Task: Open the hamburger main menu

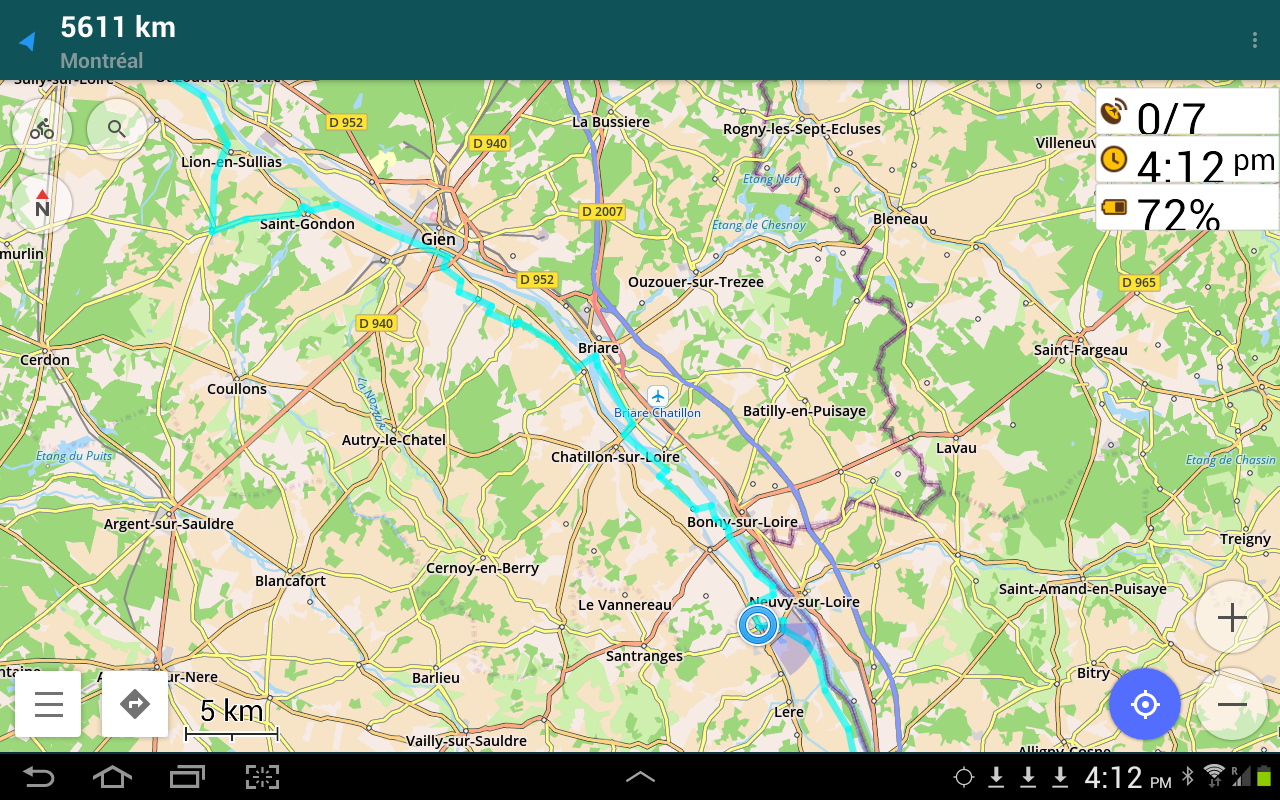Action: tap(48, 704)
